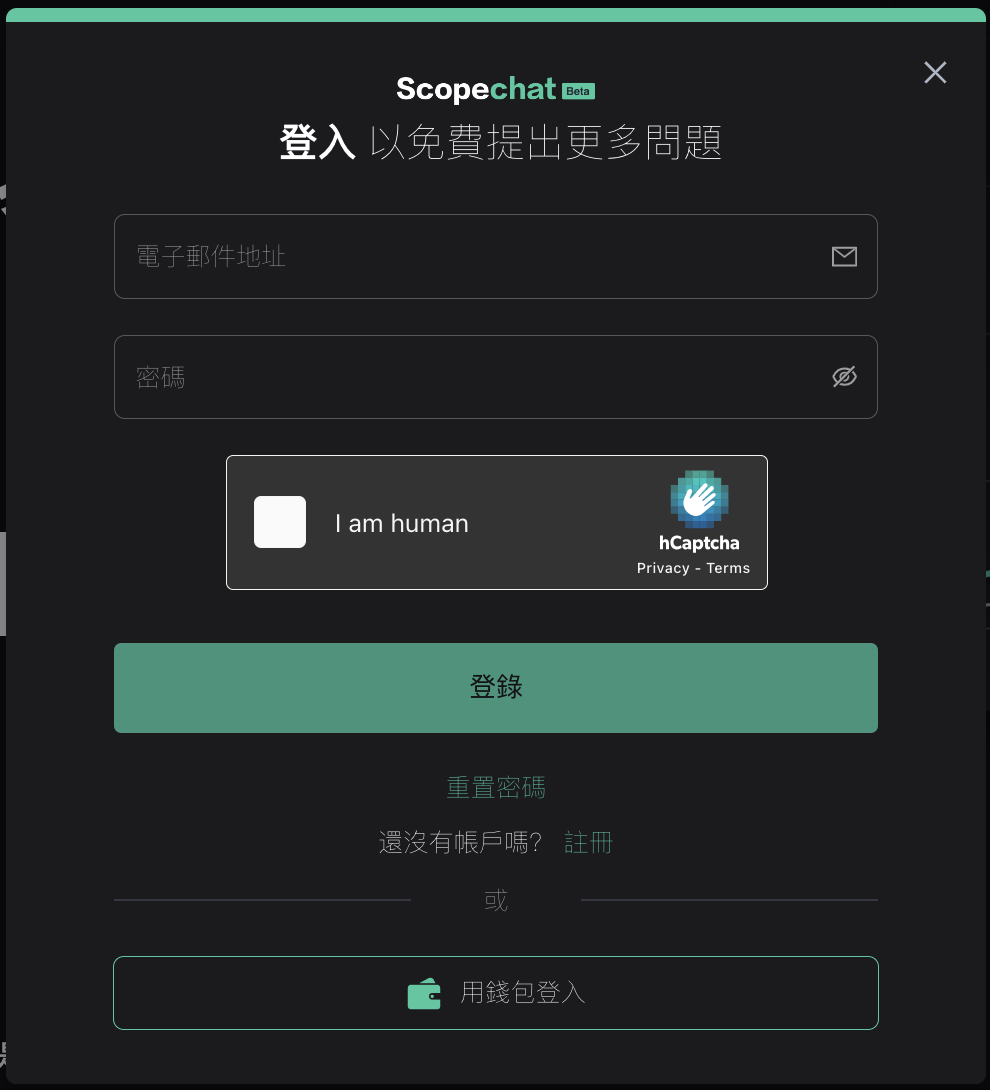This screenshot has width=990, height=1090.
Task: Choose 用錢包登入 wallet login
Action: tap(496, 993)
